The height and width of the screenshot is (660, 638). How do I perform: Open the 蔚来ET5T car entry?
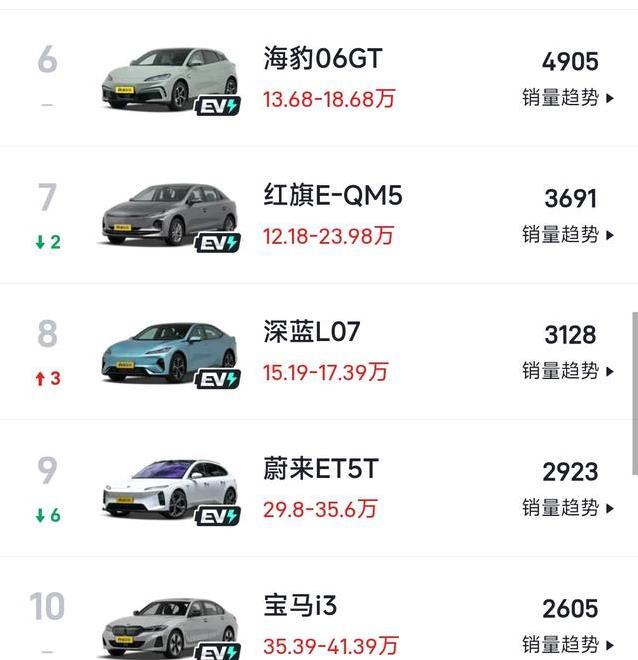320,469
